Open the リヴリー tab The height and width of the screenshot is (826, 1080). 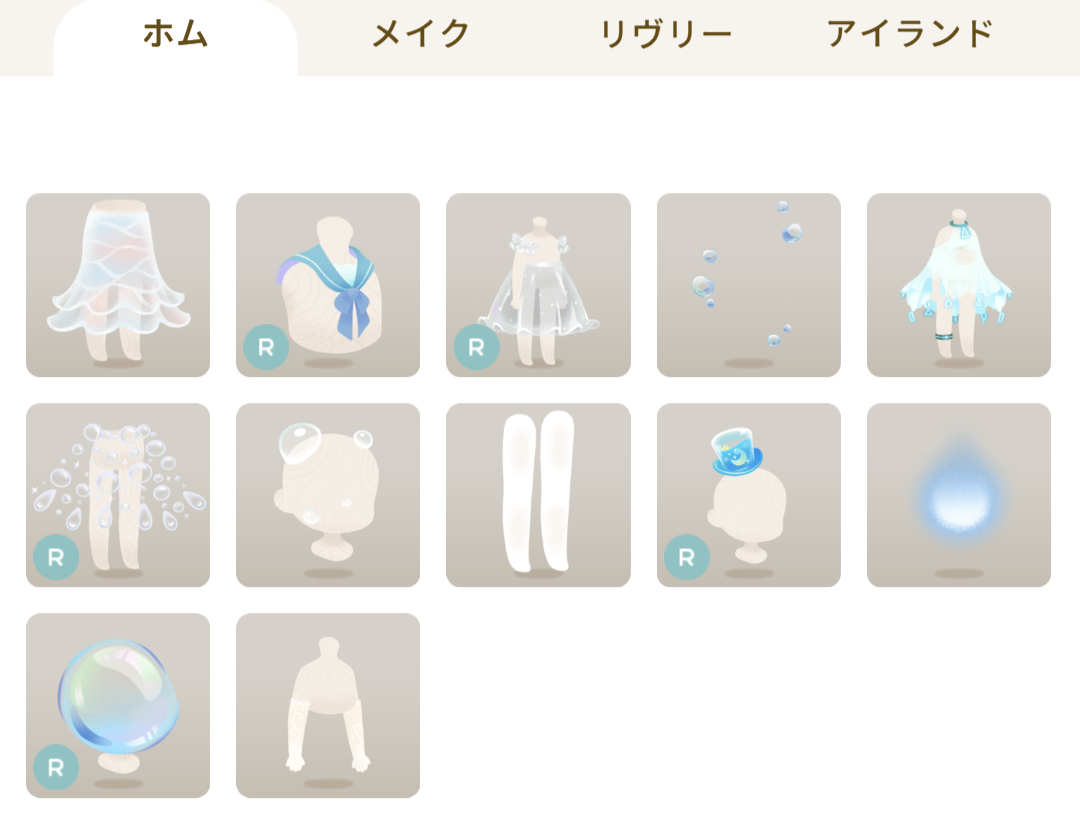coord(666,36)
